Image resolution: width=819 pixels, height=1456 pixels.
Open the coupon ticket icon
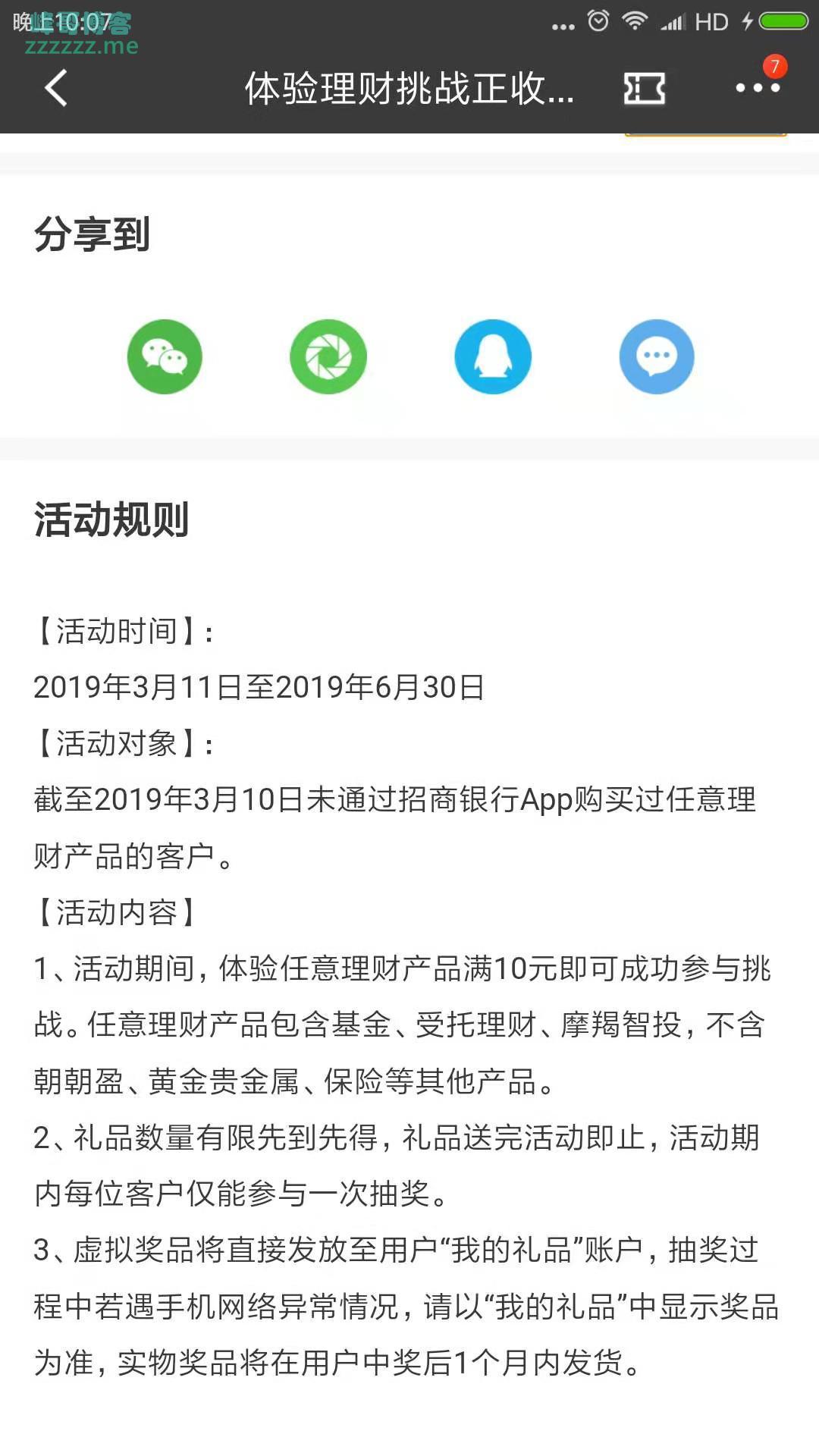(644, 89)
